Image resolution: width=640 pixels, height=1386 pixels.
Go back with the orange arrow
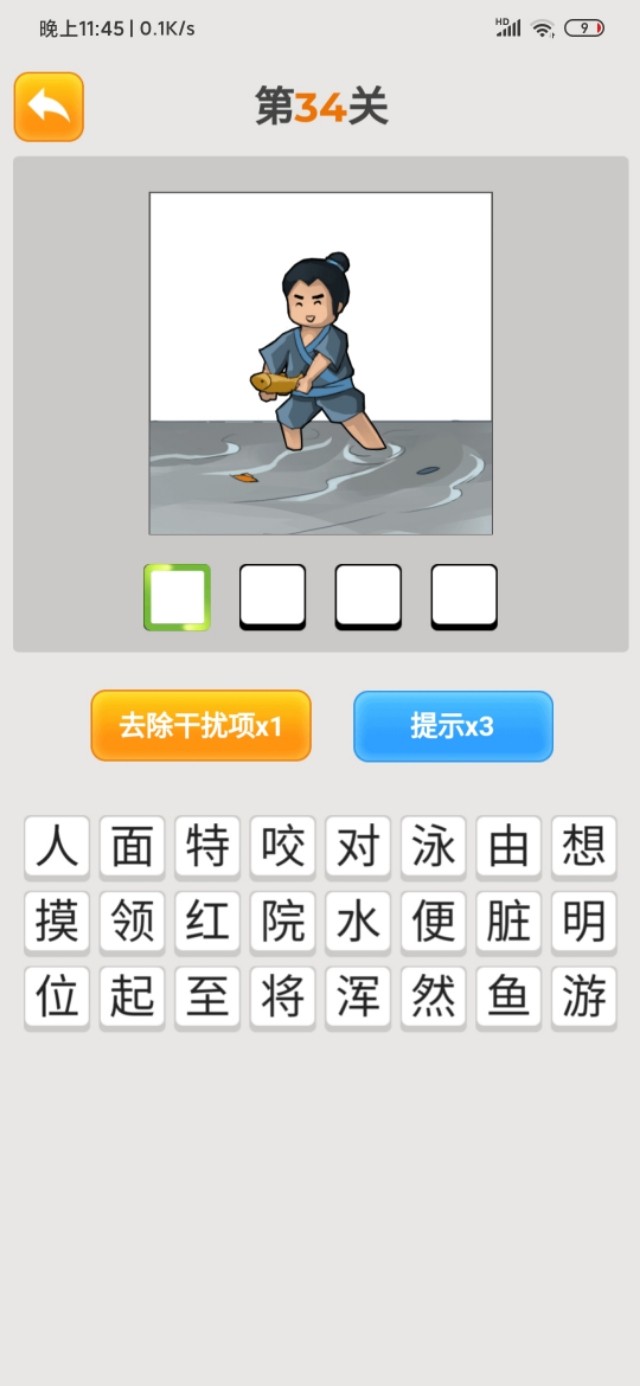(48, 106)
